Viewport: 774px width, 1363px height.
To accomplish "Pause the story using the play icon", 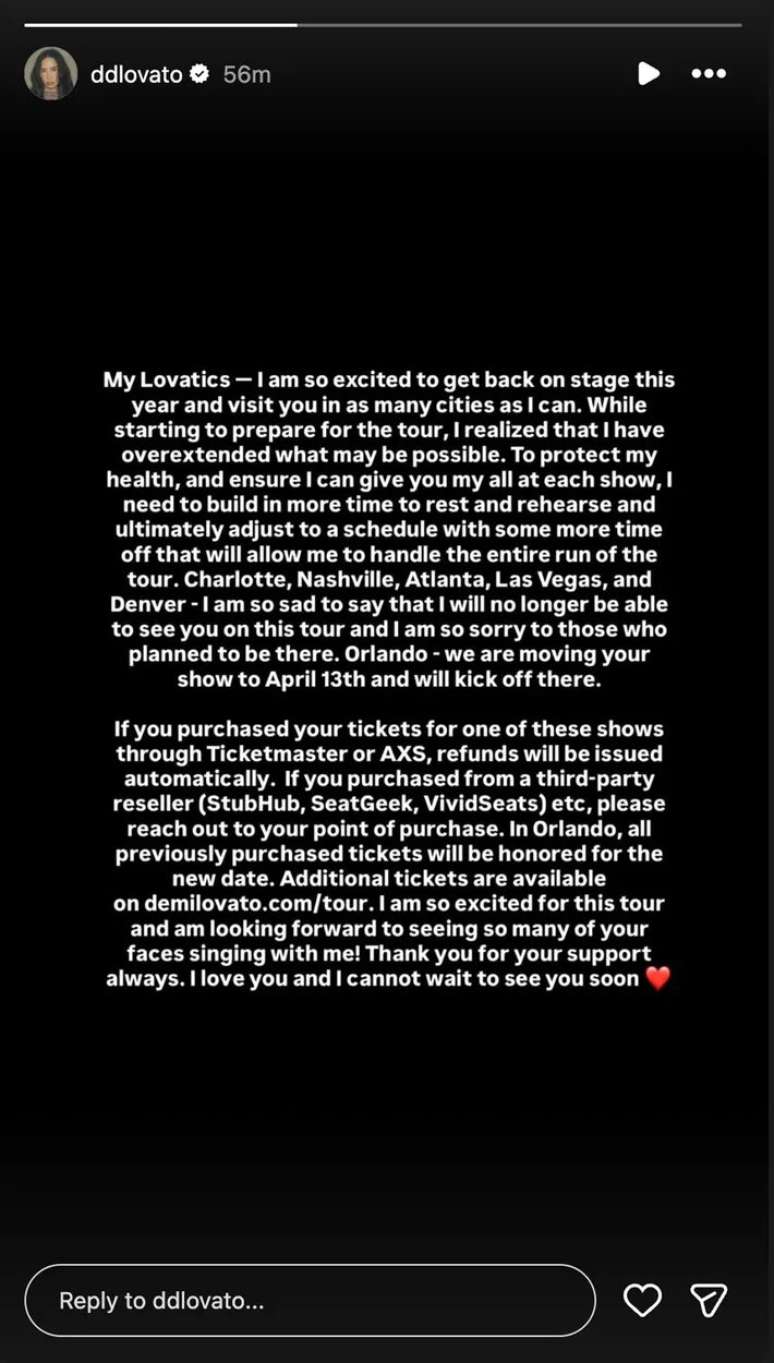I will click(649, 73).
